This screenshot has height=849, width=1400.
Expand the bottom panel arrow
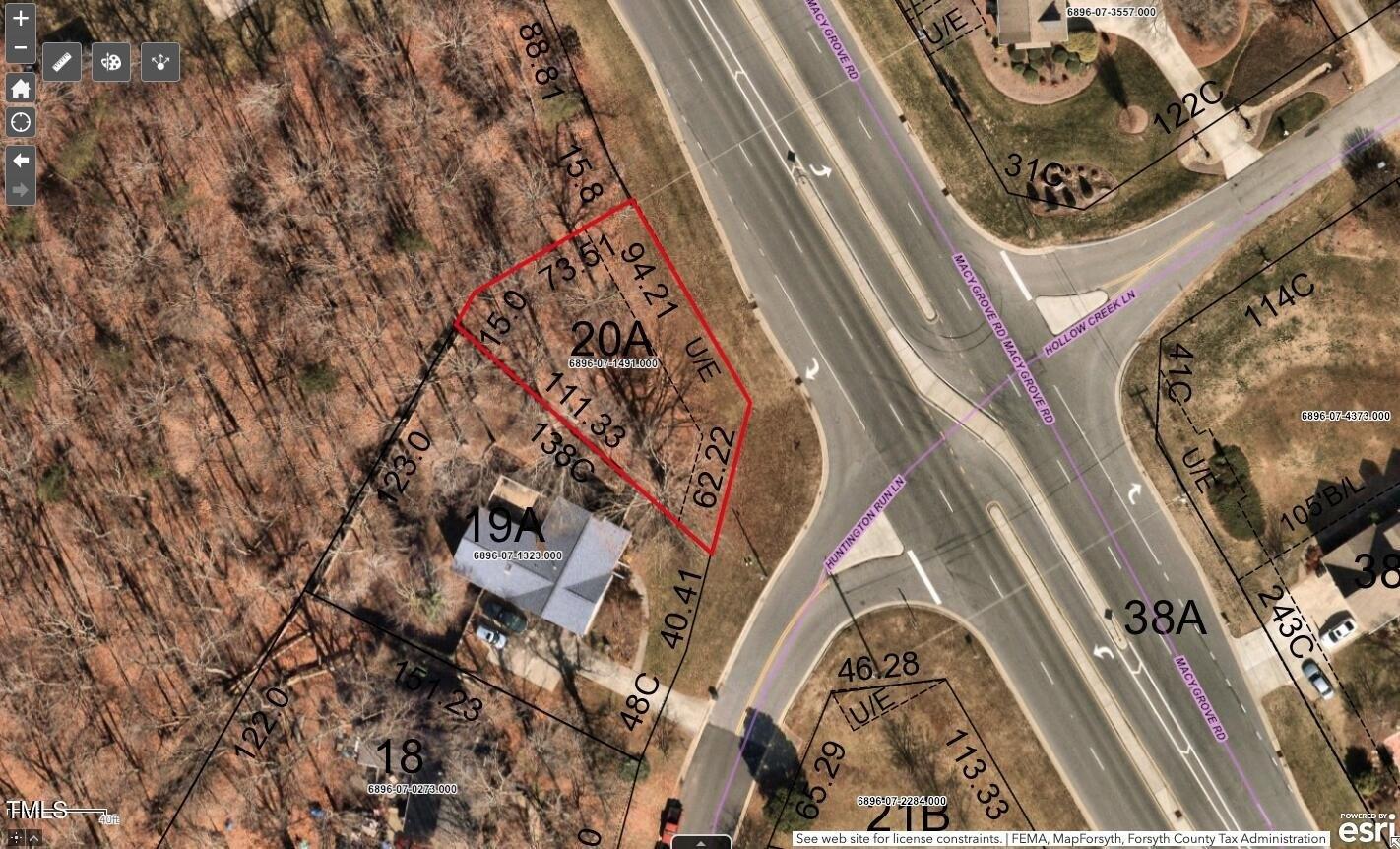(700, 842)
